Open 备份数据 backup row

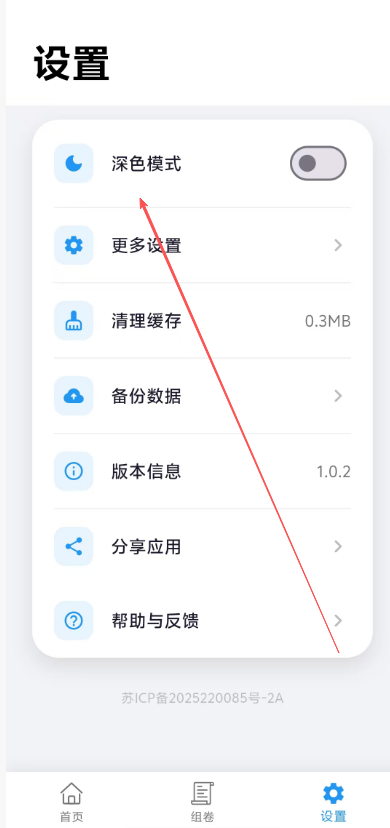[x=202, y=396]
